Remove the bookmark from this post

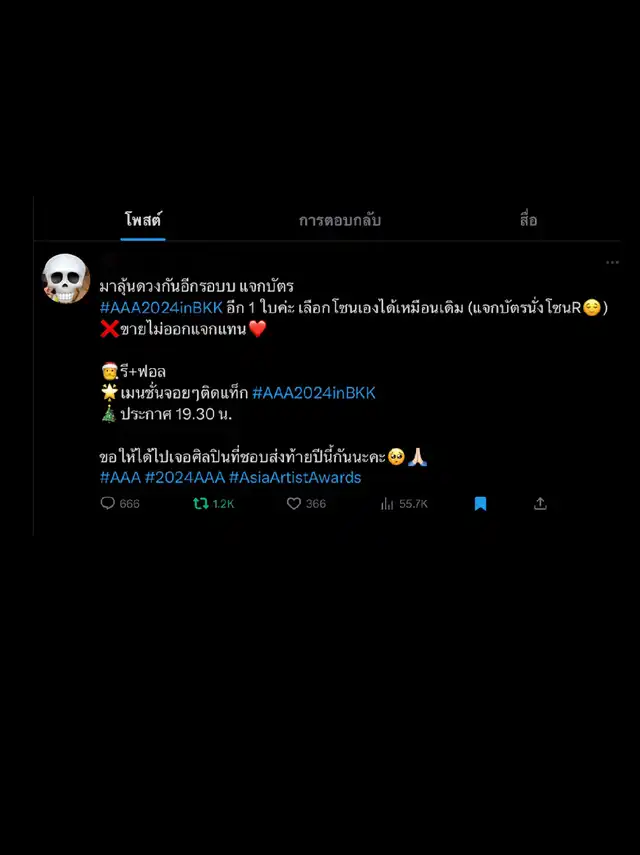point(480,503)
